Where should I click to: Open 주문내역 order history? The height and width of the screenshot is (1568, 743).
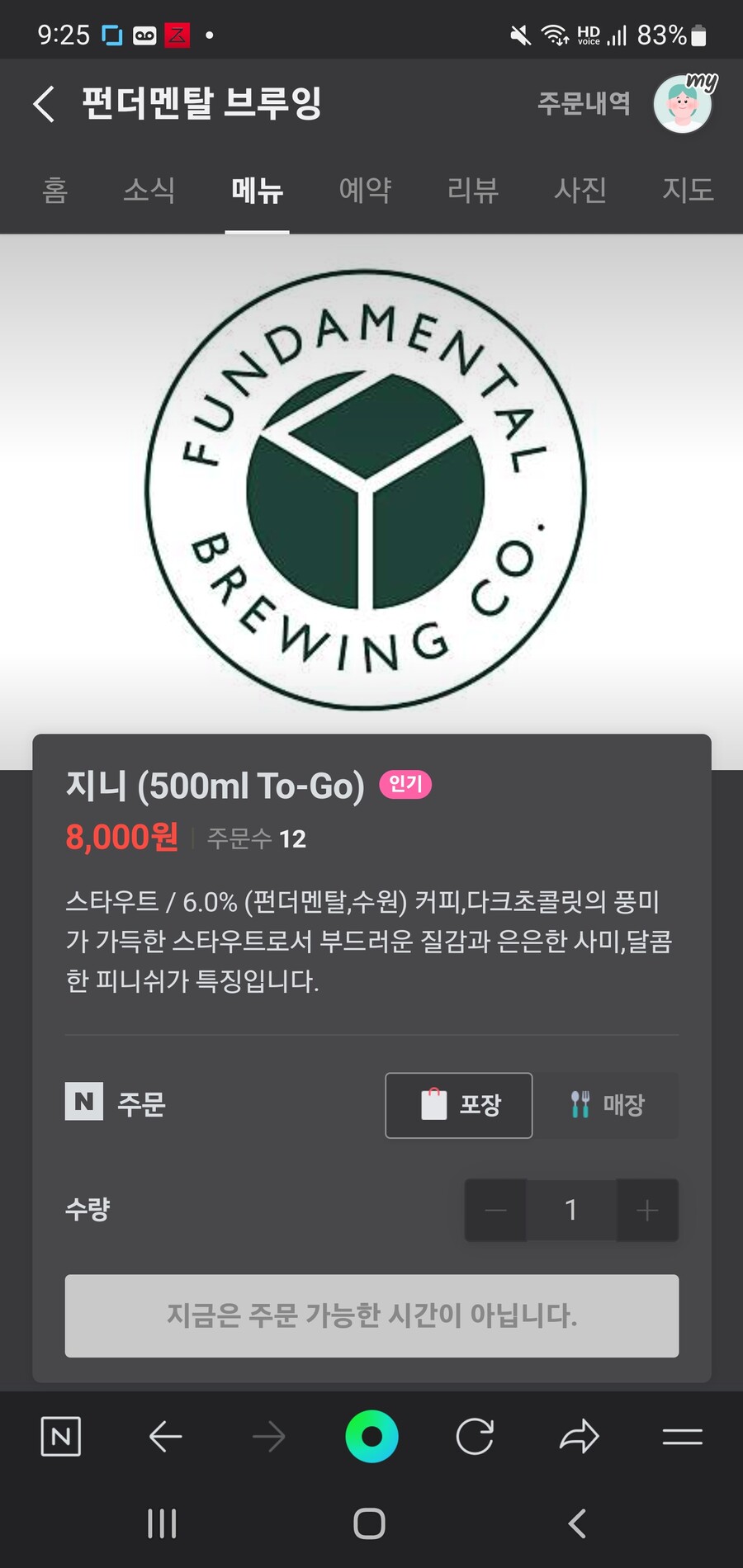click(584, 104)
